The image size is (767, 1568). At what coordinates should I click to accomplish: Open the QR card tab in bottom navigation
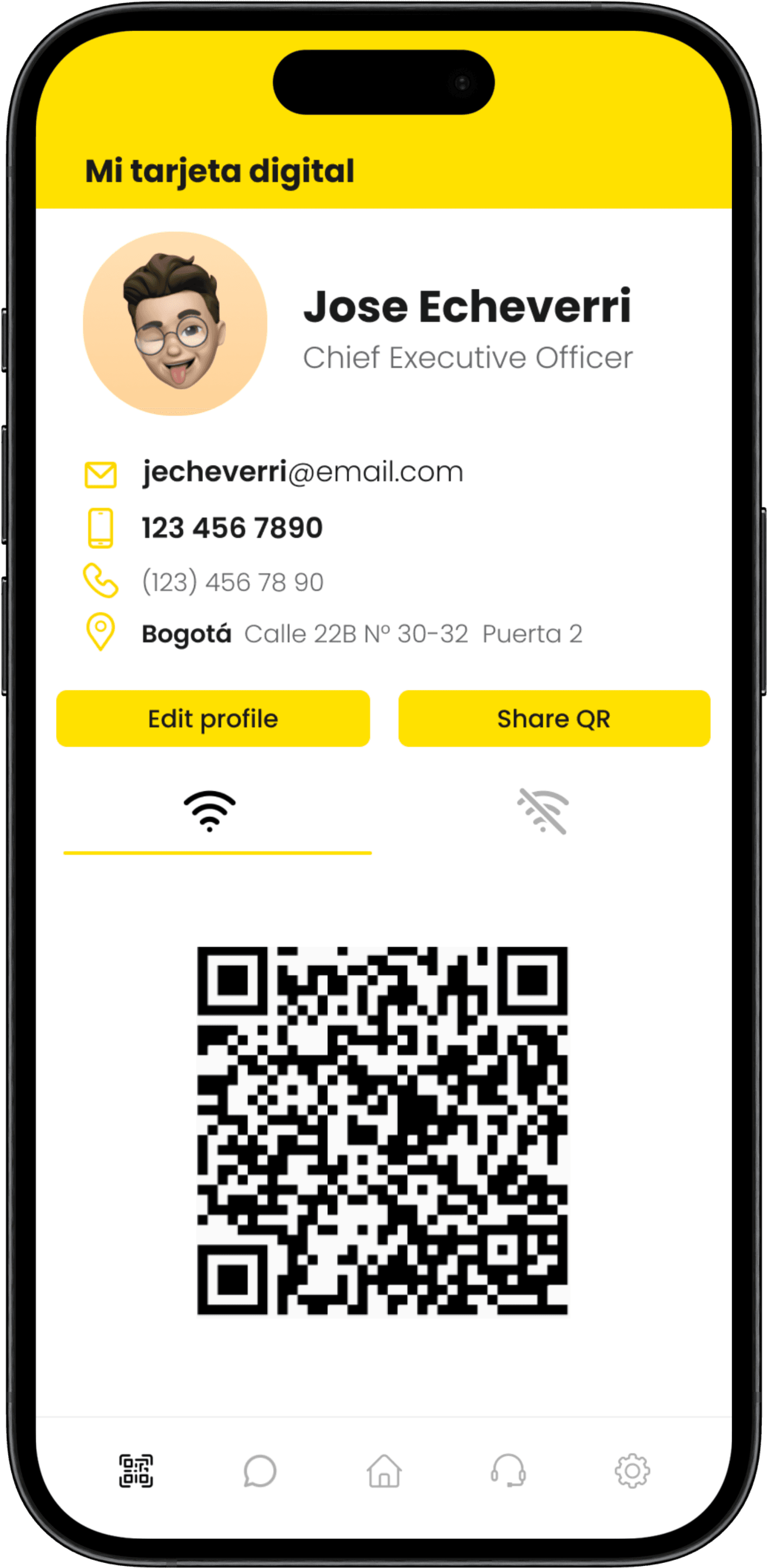136,1471
